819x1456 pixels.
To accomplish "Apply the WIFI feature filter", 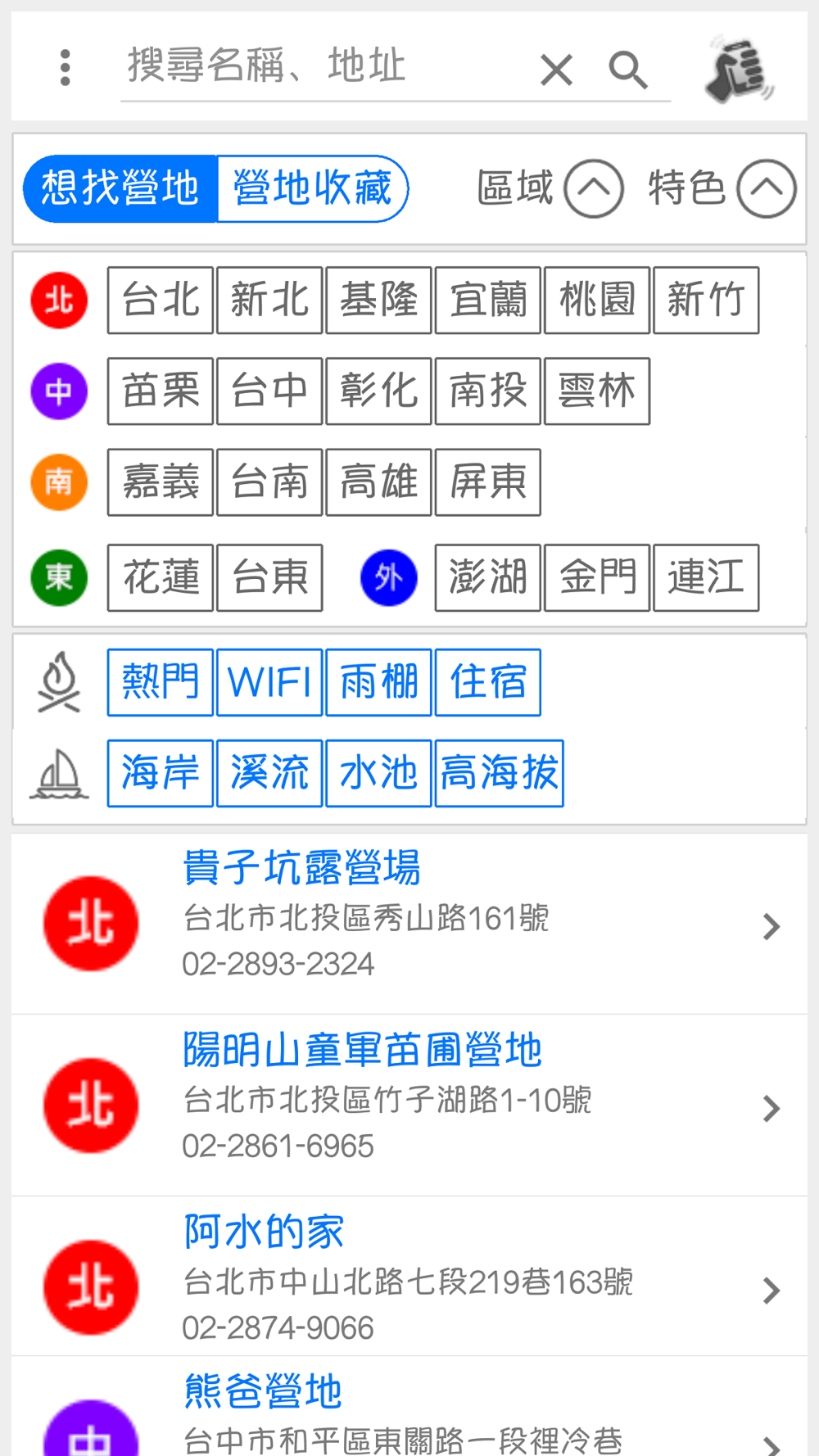I will tap(269, 682).
